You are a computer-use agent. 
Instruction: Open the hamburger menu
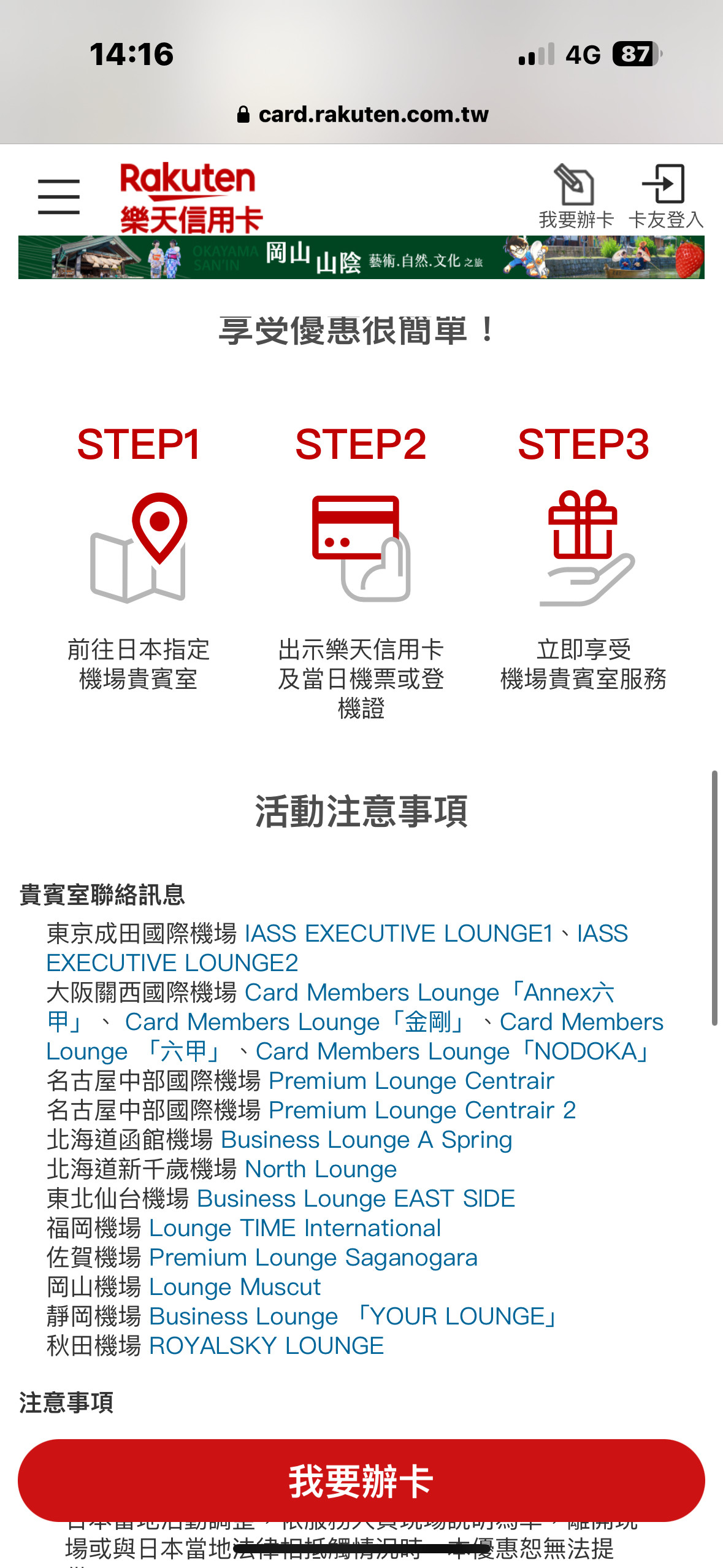click(59, 196)
